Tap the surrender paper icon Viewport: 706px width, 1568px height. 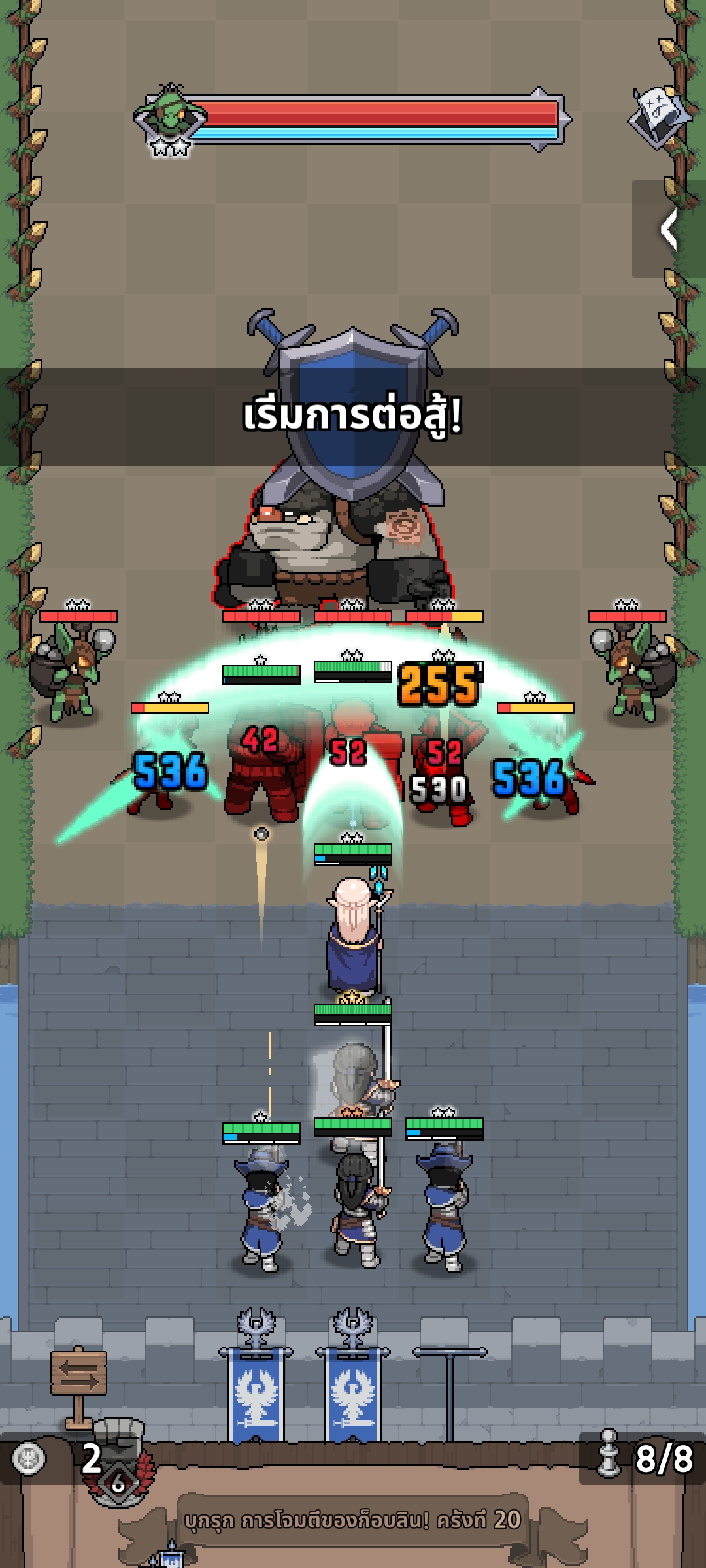click(660, 117)
